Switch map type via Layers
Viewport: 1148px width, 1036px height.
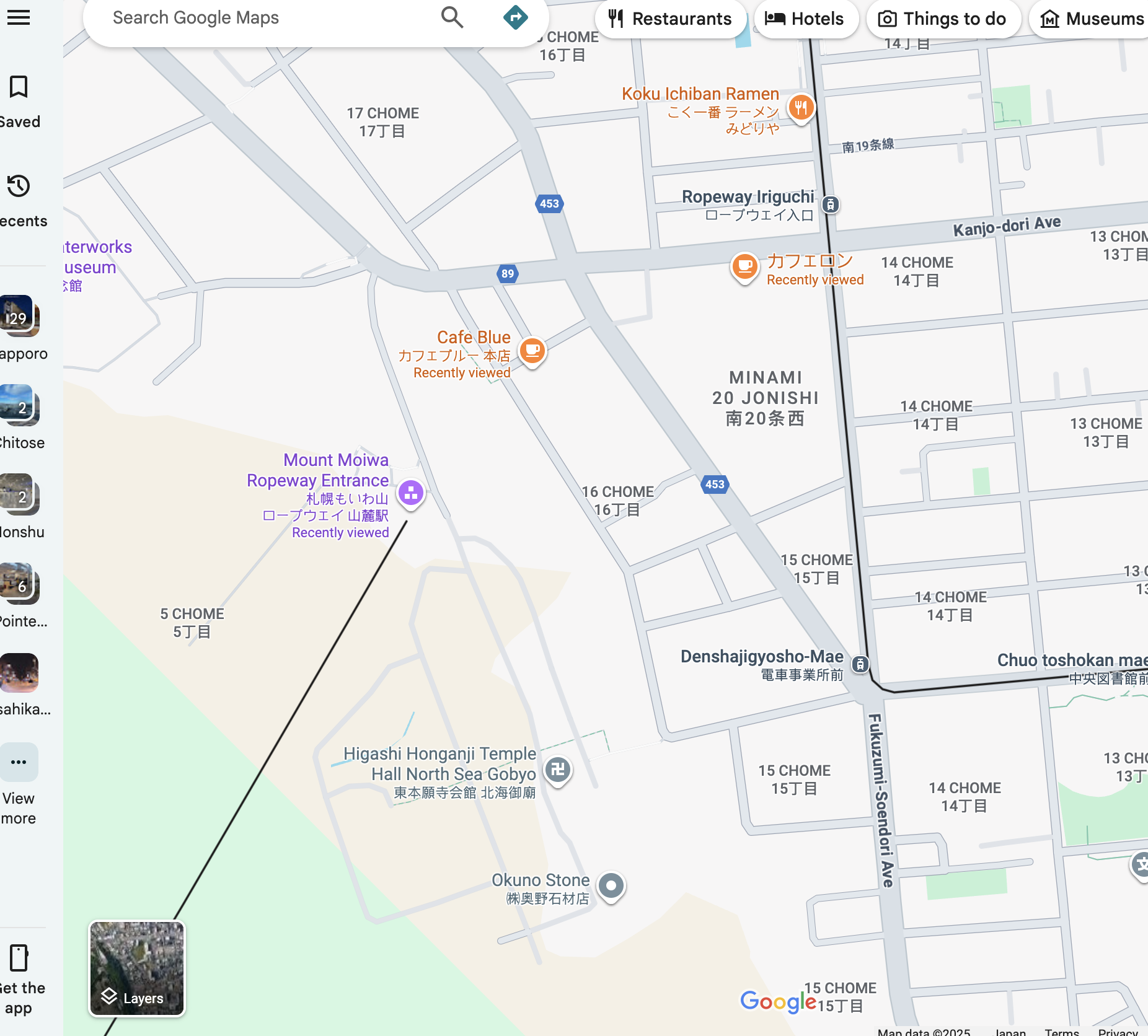pyautogui.click(x=136, y=968)
